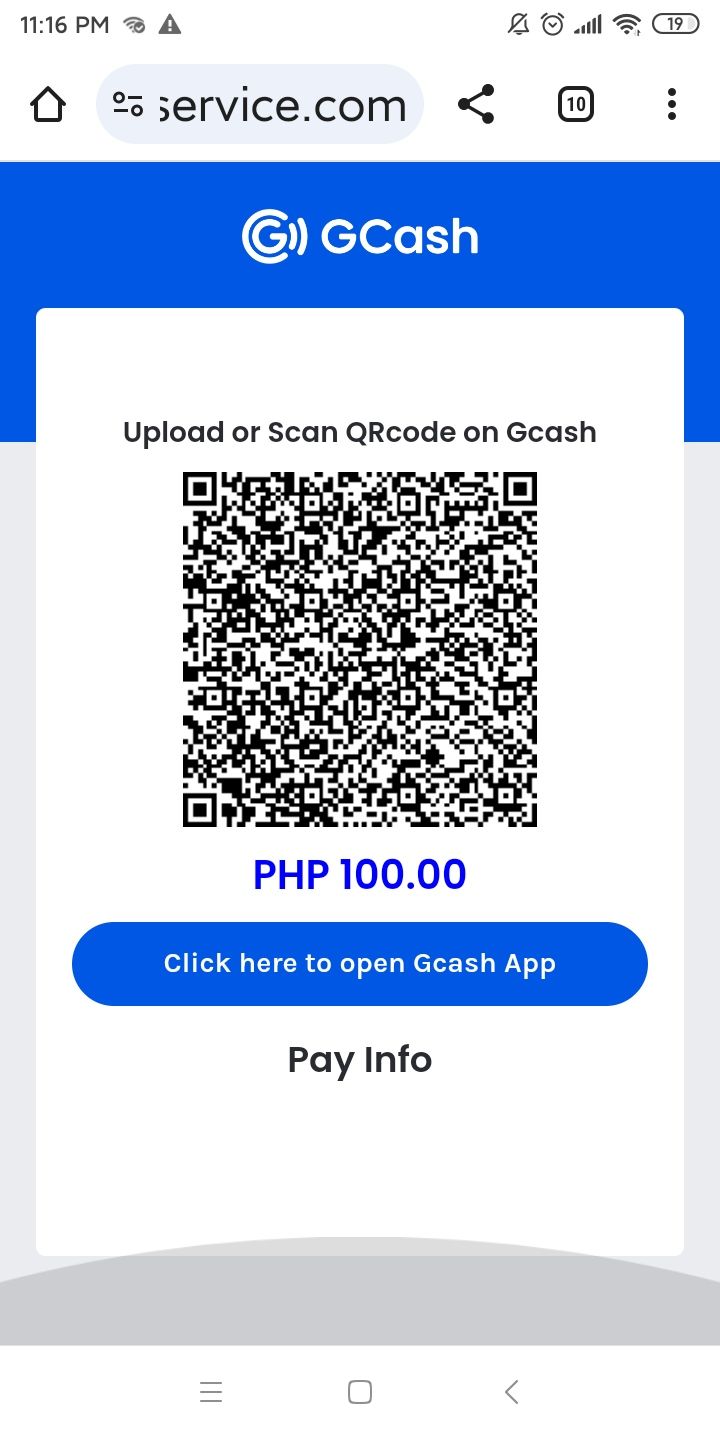
Task: Open the tab switcher showing 10 tabs
Action: (575, 104)
